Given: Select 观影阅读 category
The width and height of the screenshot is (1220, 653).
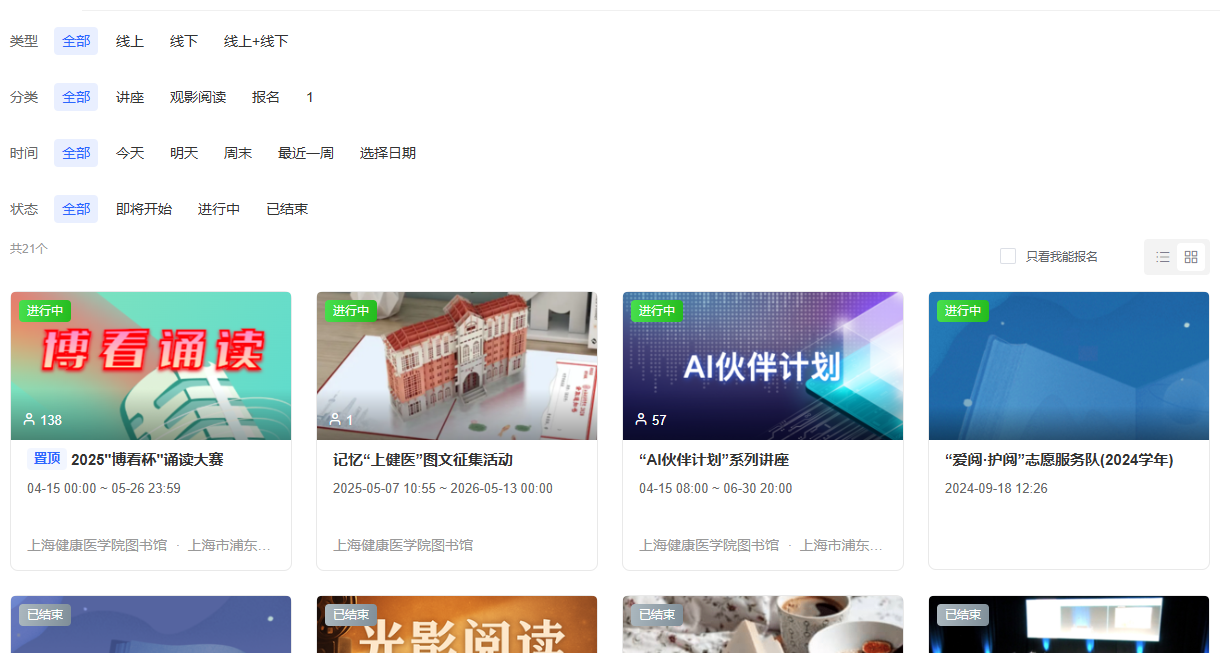Looking at the screenshot, I should (198, 97).
